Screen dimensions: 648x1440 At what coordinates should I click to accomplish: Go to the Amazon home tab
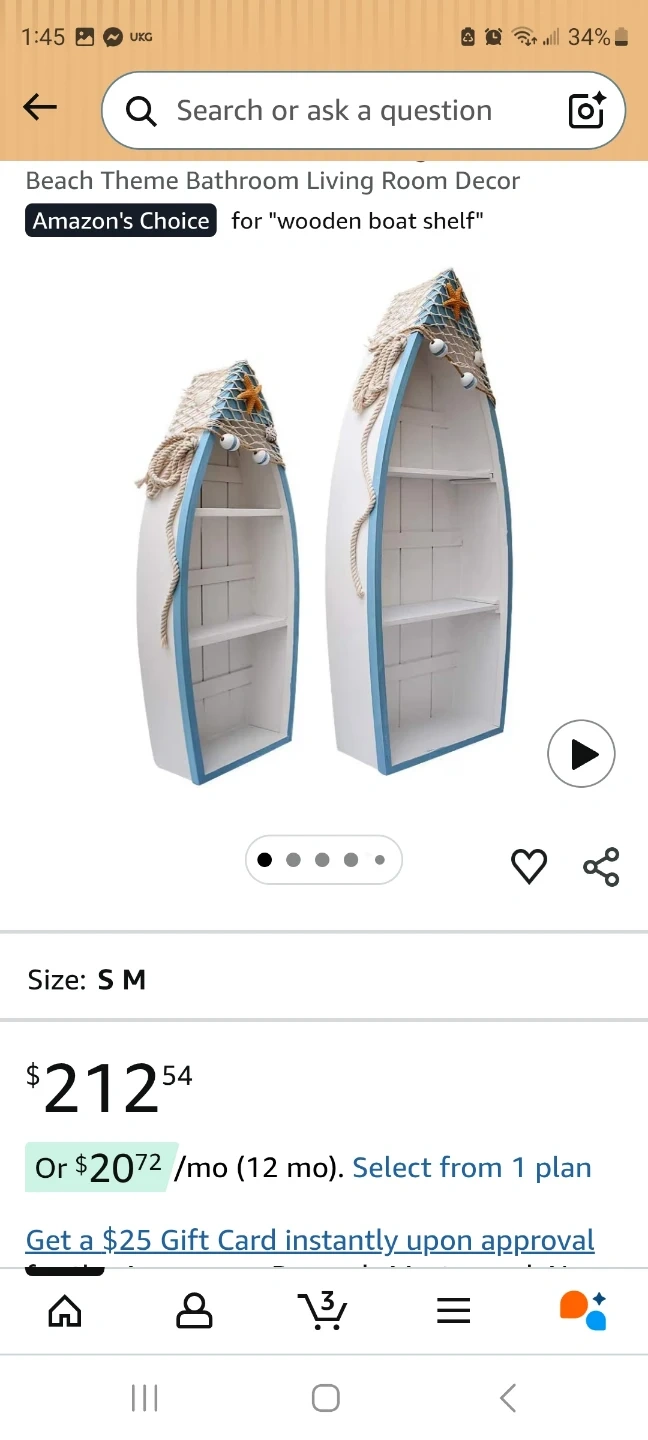click(65, 1310)
